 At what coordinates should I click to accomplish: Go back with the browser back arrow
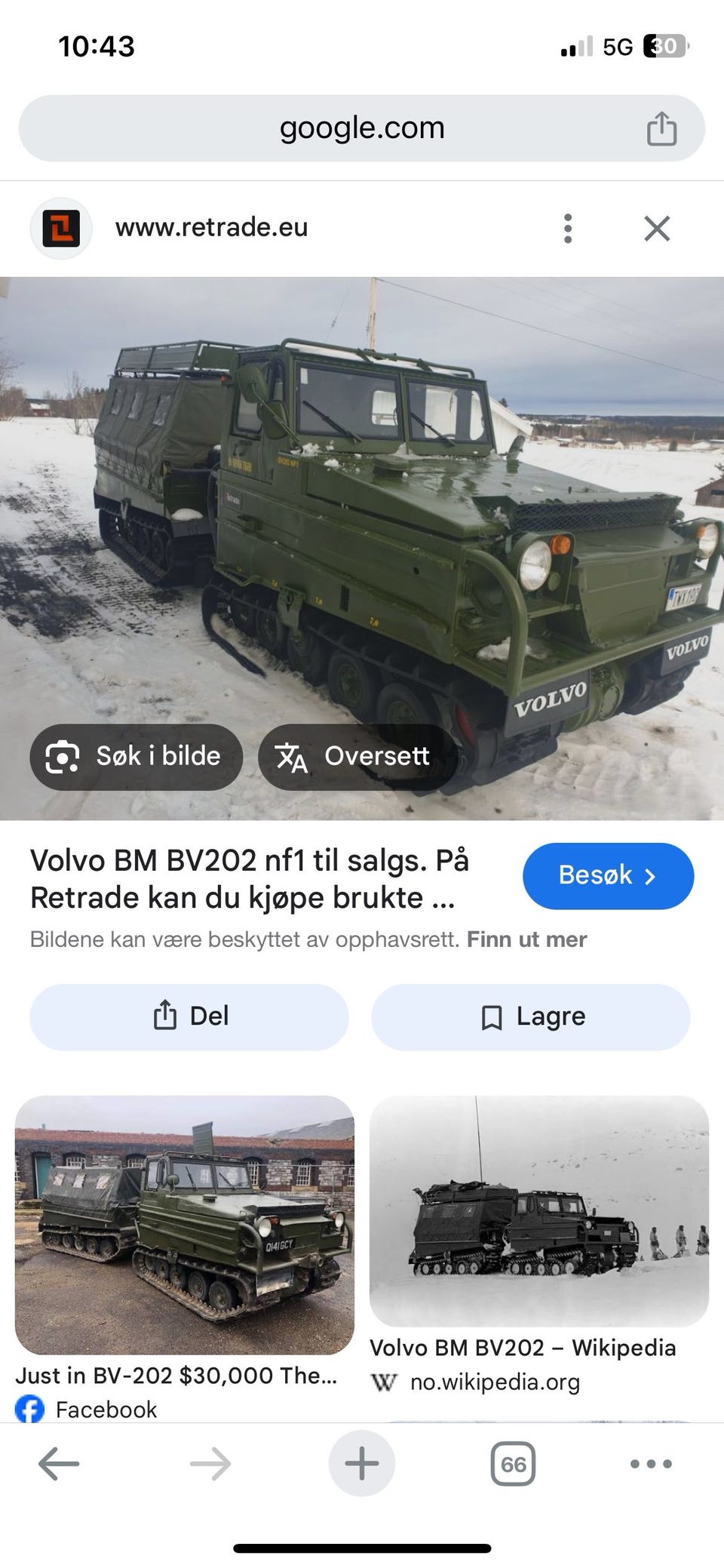pyautogui.click(x=59, y=1464)
